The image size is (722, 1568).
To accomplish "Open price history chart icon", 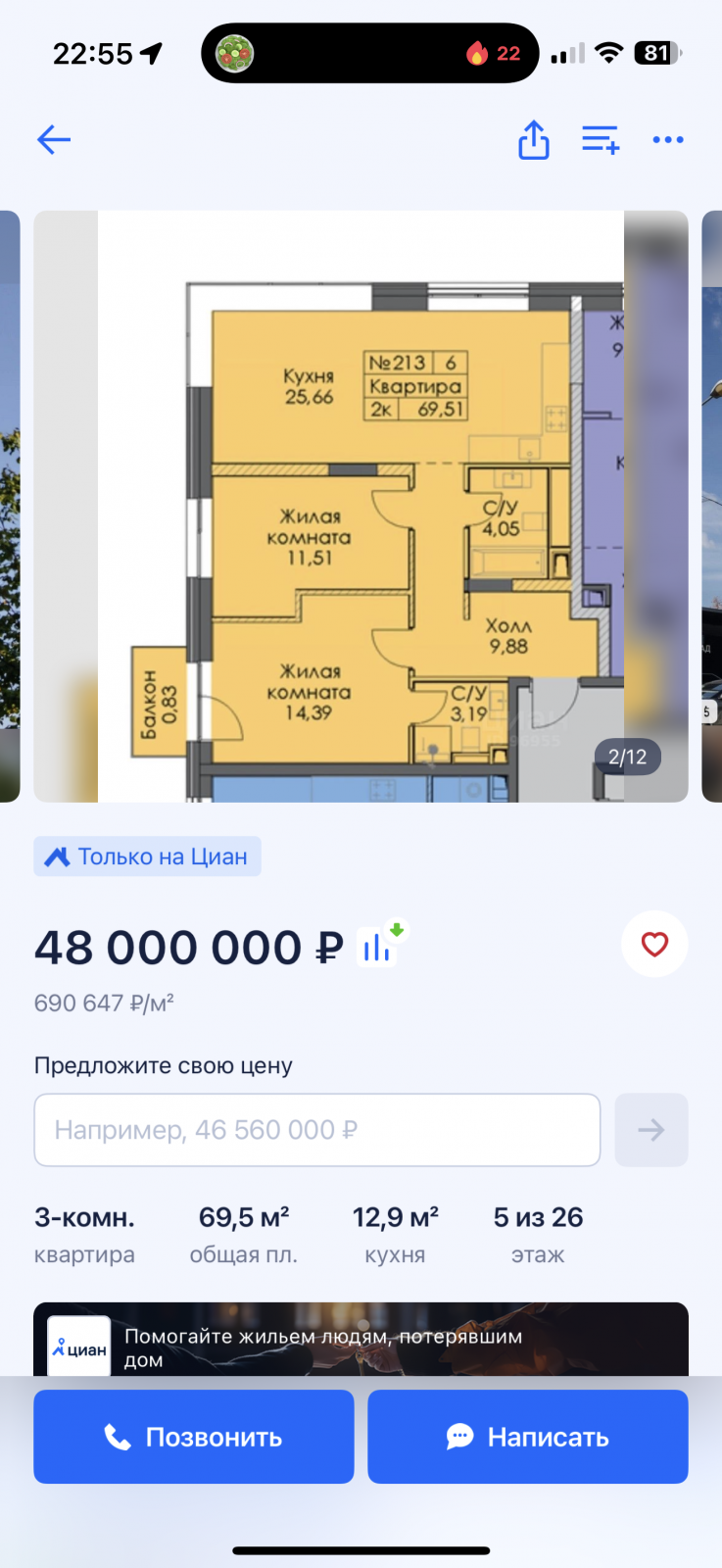I will 379,946.
